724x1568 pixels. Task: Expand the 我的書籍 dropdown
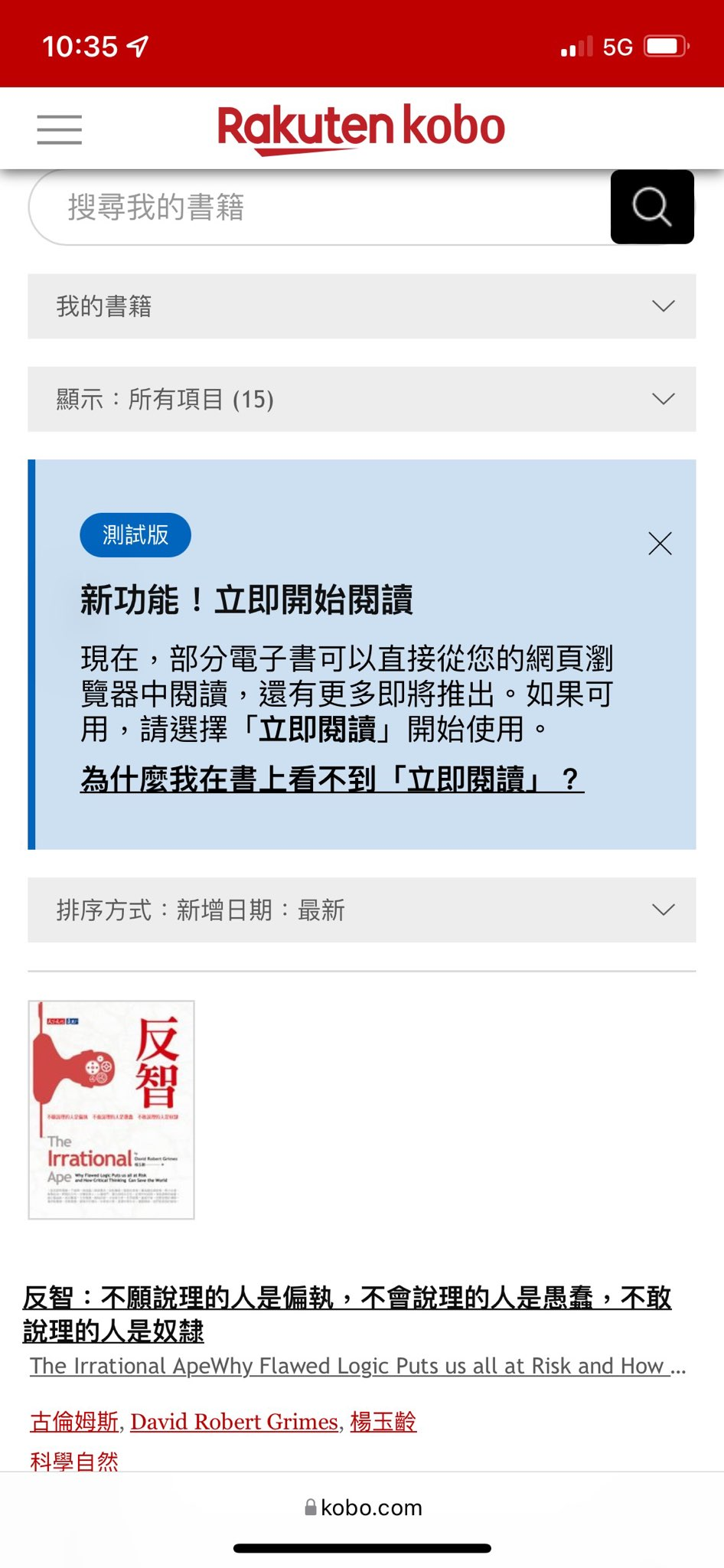click(361, 306)
